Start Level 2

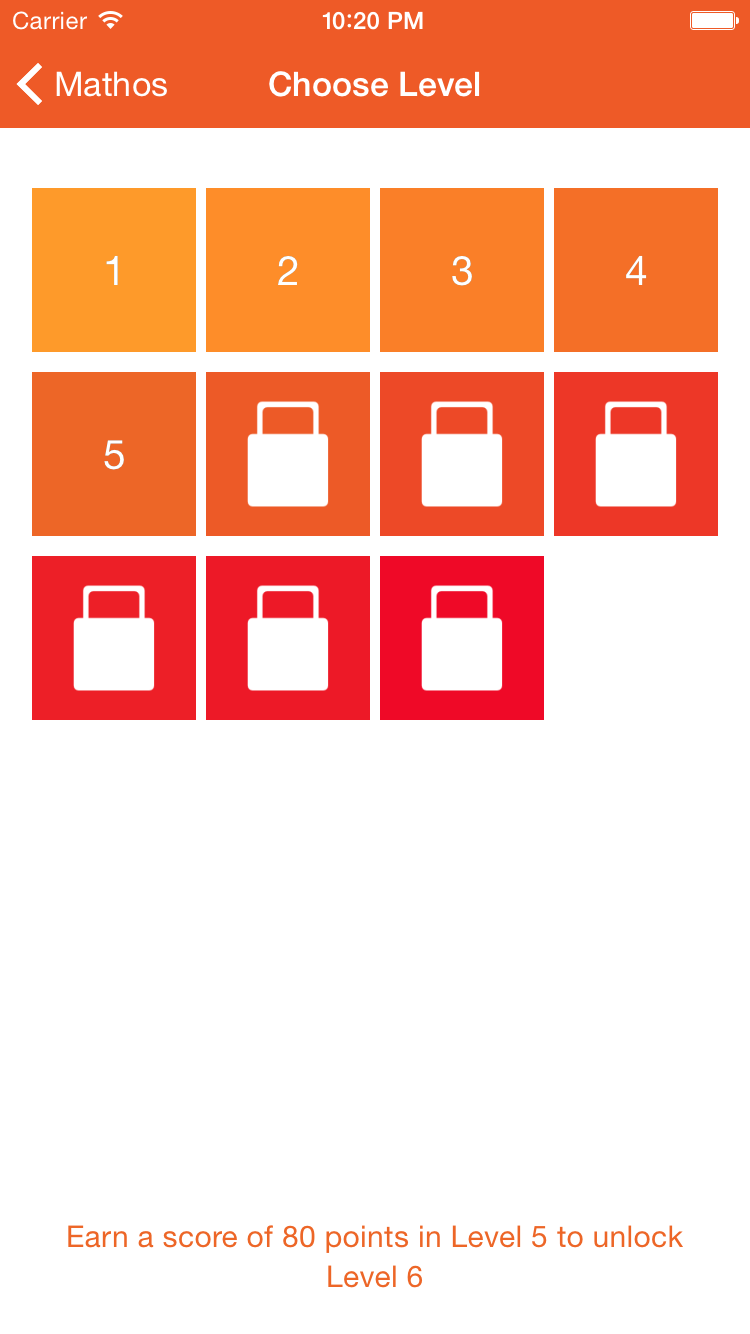pos(288,270)
